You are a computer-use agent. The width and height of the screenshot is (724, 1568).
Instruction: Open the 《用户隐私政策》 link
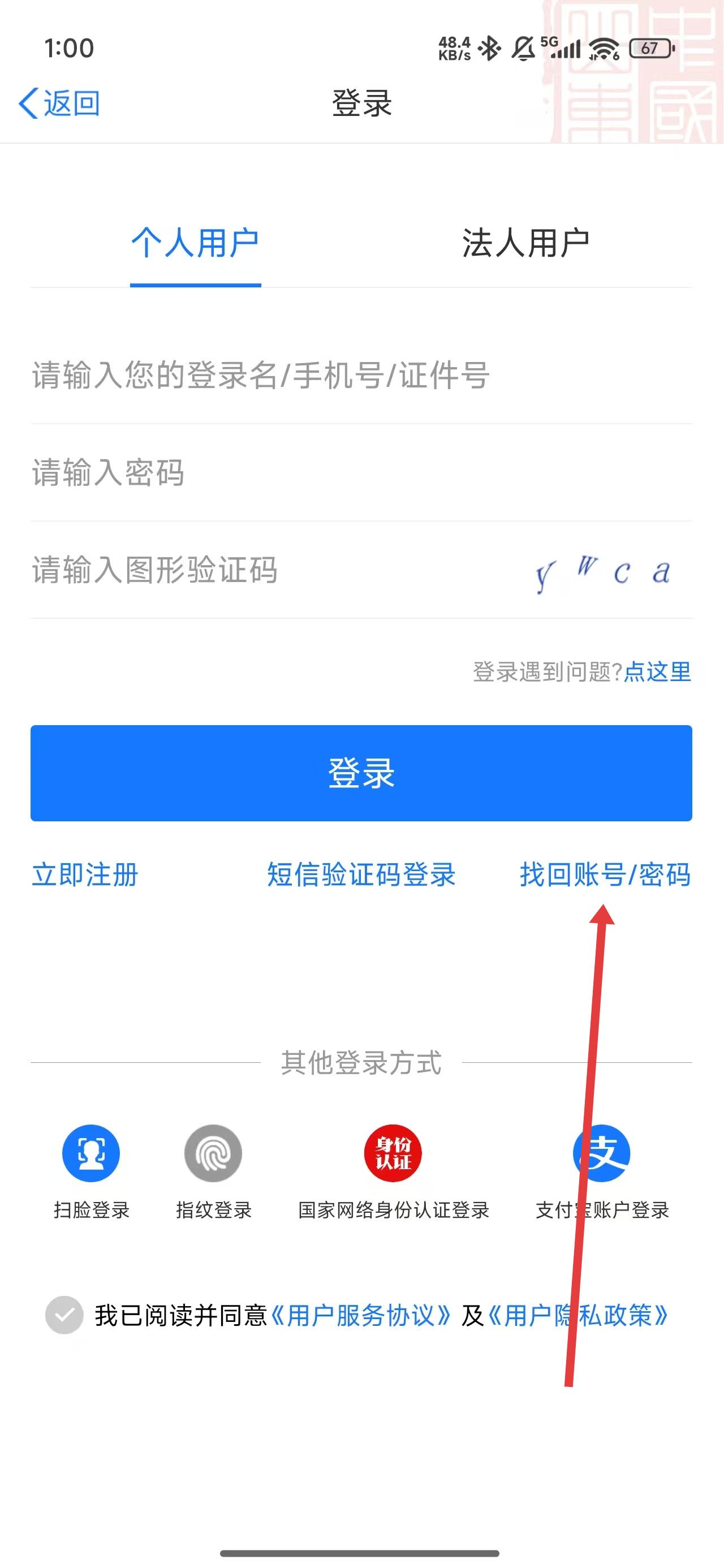pyautogui.click(x=578, y=1315)
